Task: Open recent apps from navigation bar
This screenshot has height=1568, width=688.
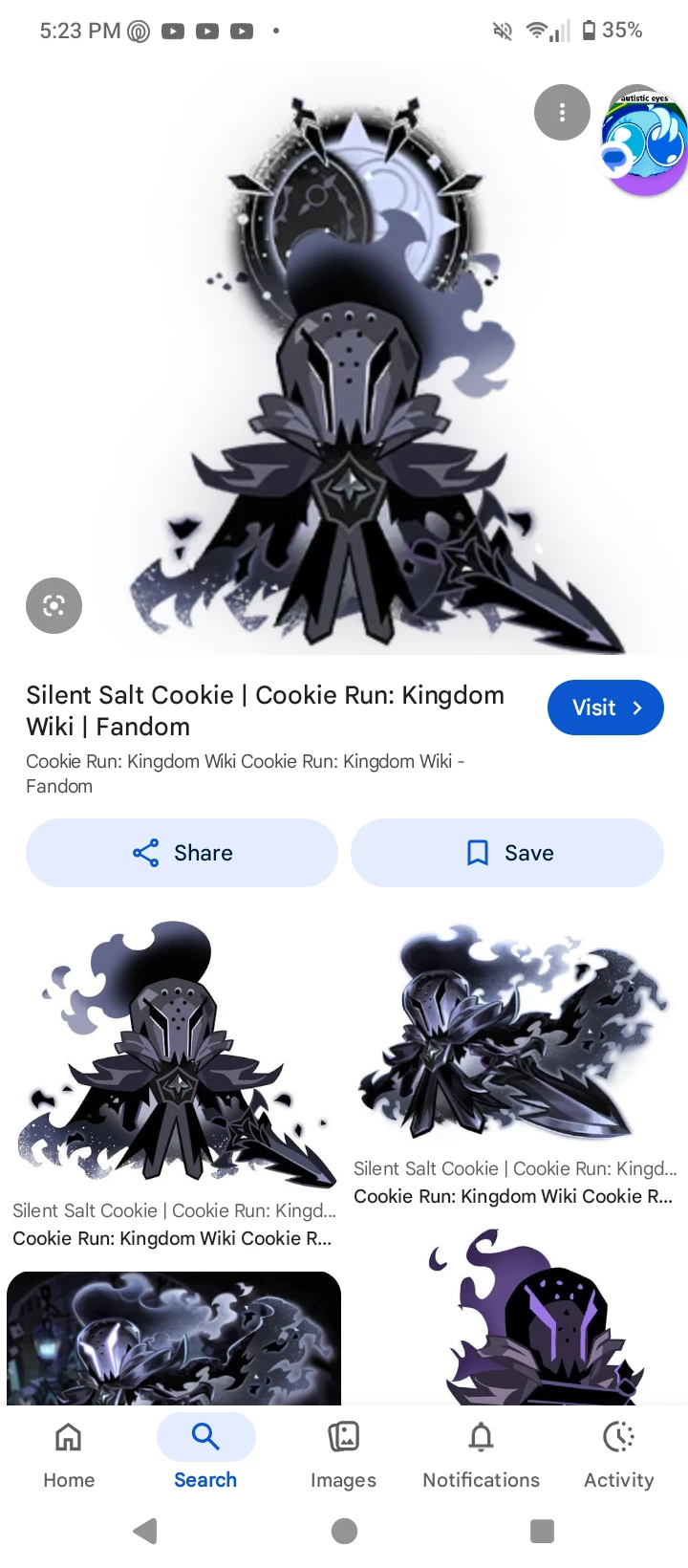Action: [542, 1532]
